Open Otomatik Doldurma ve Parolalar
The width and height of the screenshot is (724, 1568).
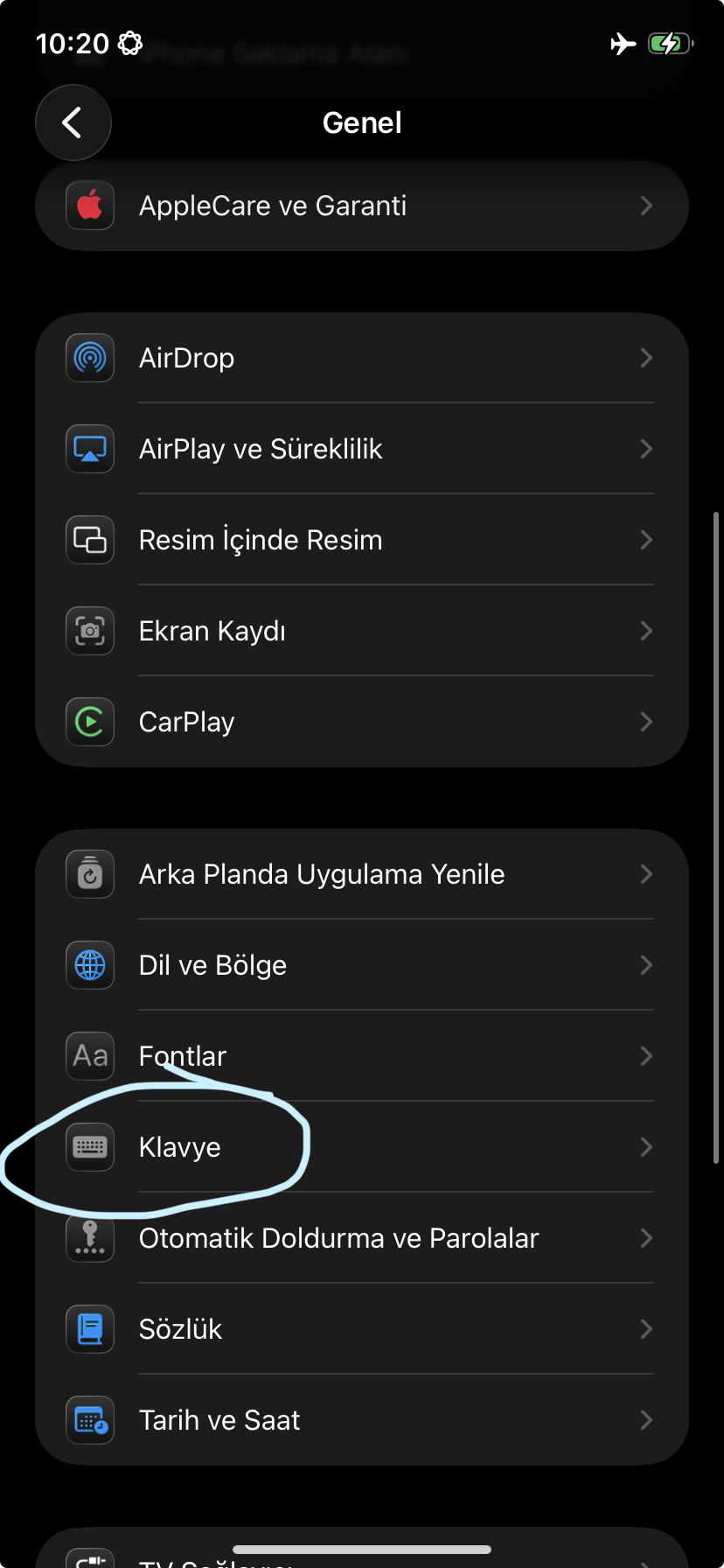click(362, 1238)
